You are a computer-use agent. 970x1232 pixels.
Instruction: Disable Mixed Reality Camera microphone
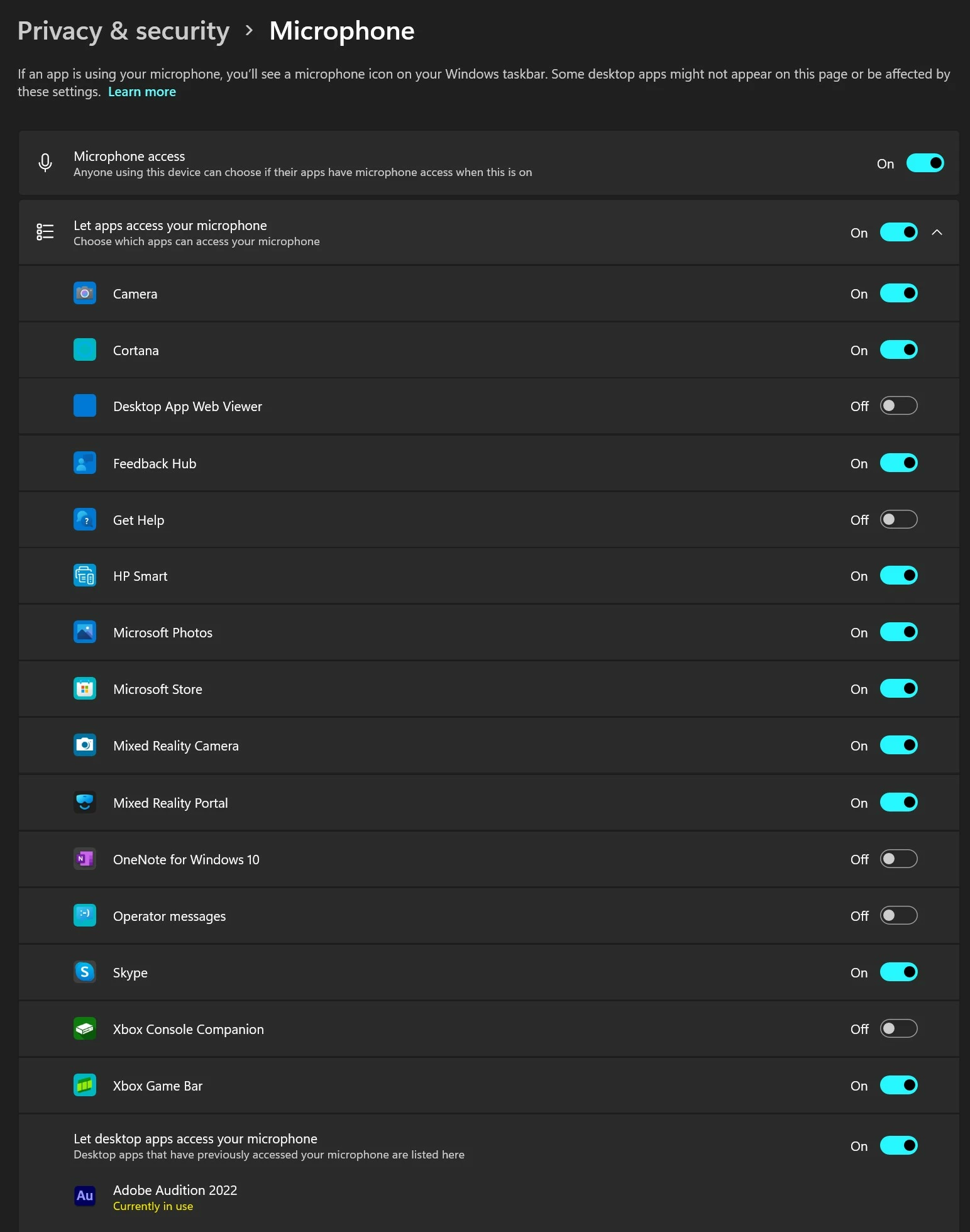click(898, 745)
